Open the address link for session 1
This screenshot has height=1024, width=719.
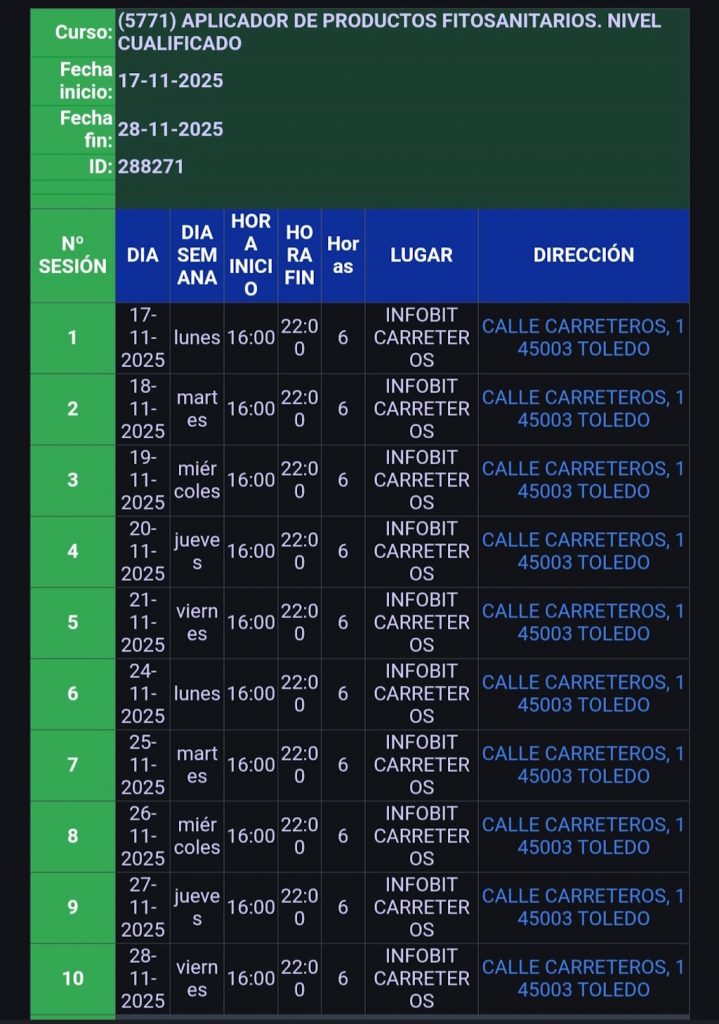(583, 337)
